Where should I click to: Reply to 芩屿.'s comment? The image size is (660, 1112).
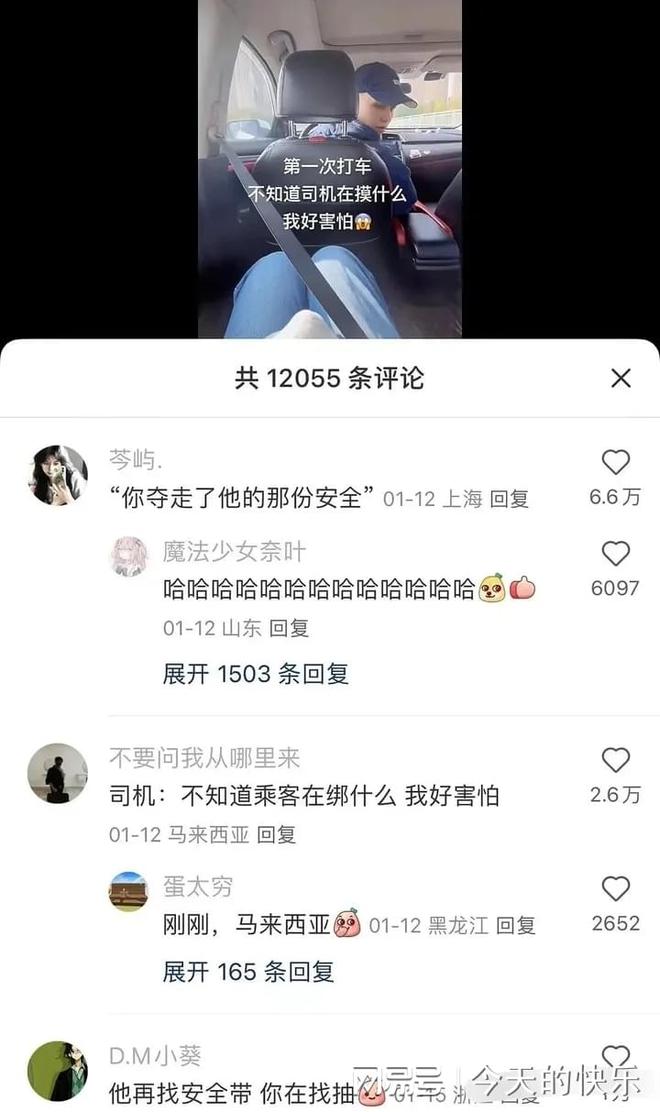point(509,498)
